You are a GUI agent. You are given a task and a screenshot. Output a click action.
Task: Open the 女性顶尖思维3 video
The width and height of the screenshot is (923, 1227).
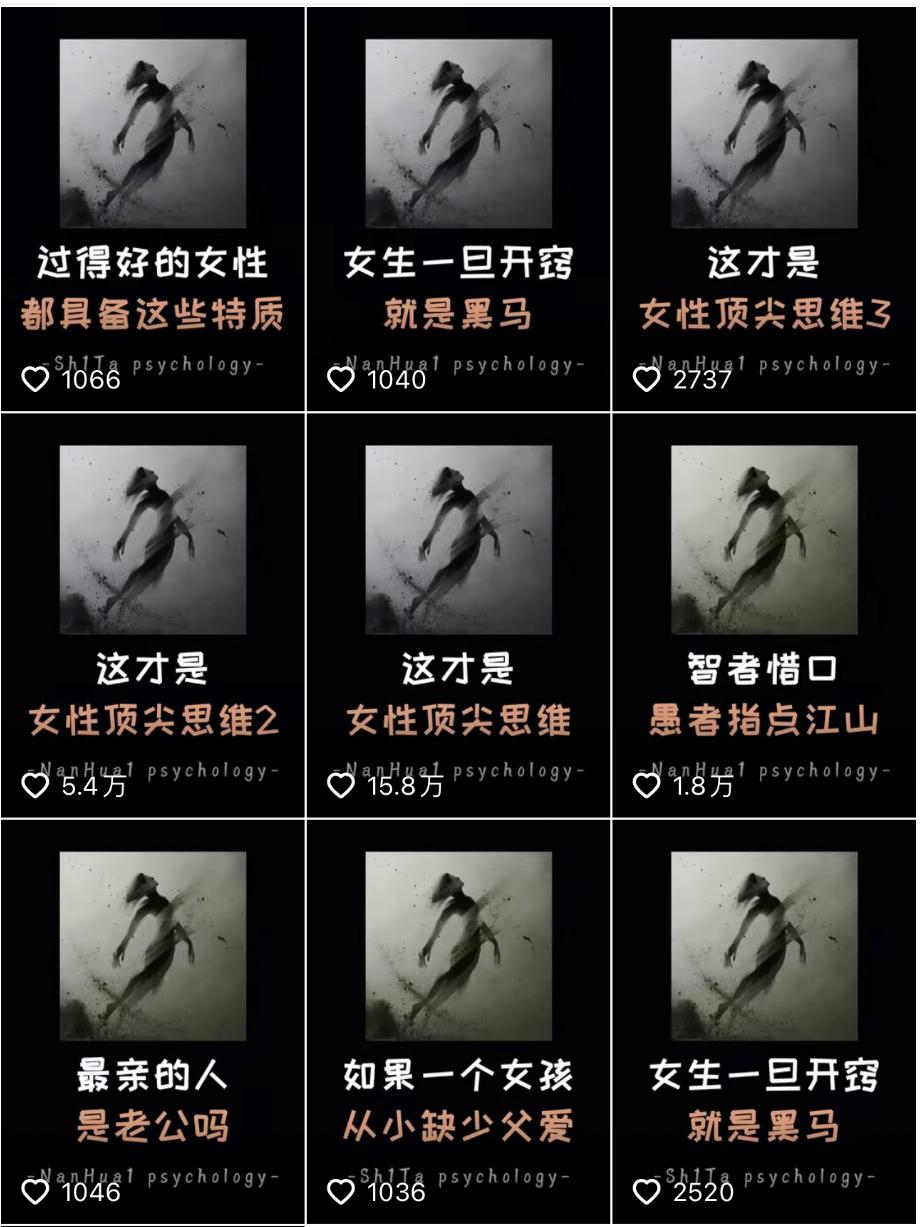click(x=764, y=208)
